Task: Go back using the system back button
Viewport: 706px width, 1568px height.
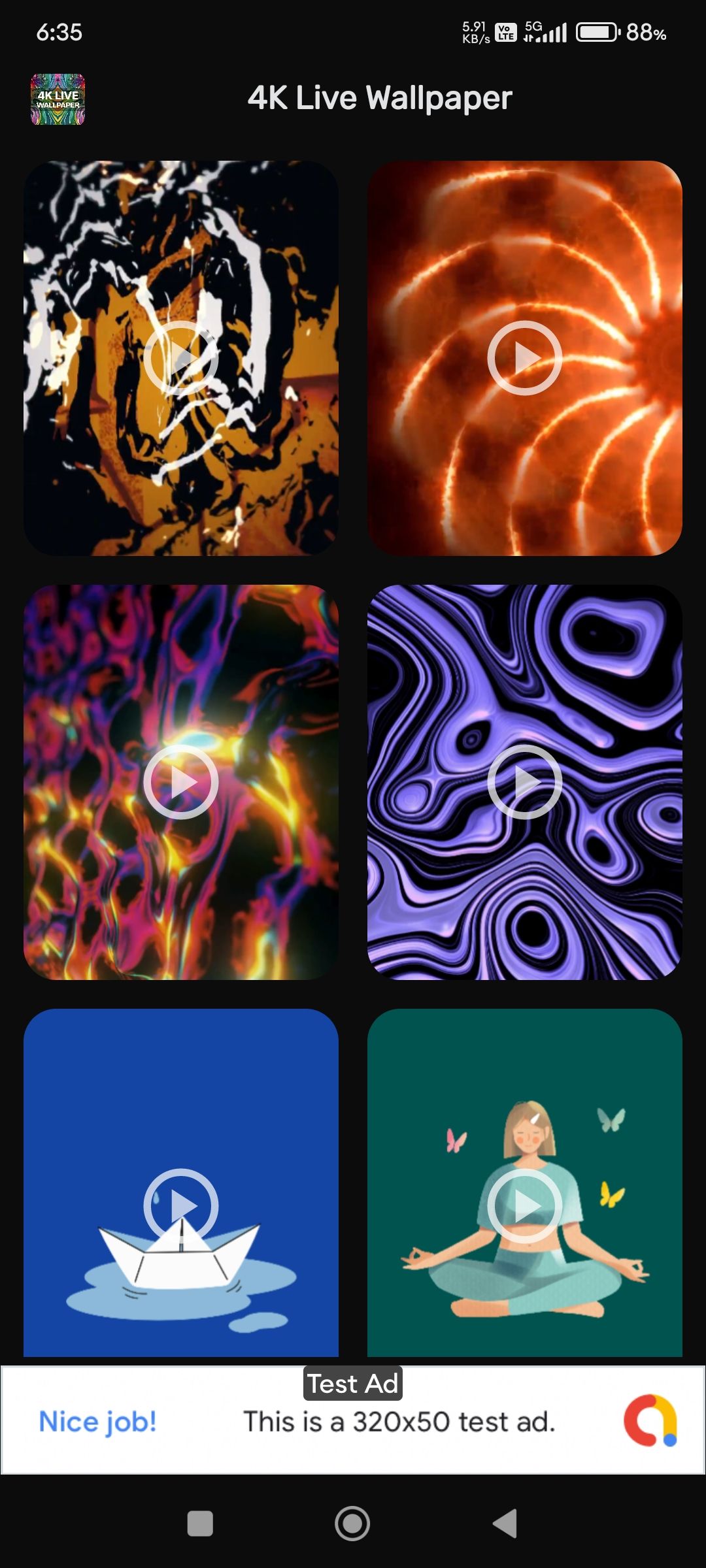Action: (x=505, y=1524)
